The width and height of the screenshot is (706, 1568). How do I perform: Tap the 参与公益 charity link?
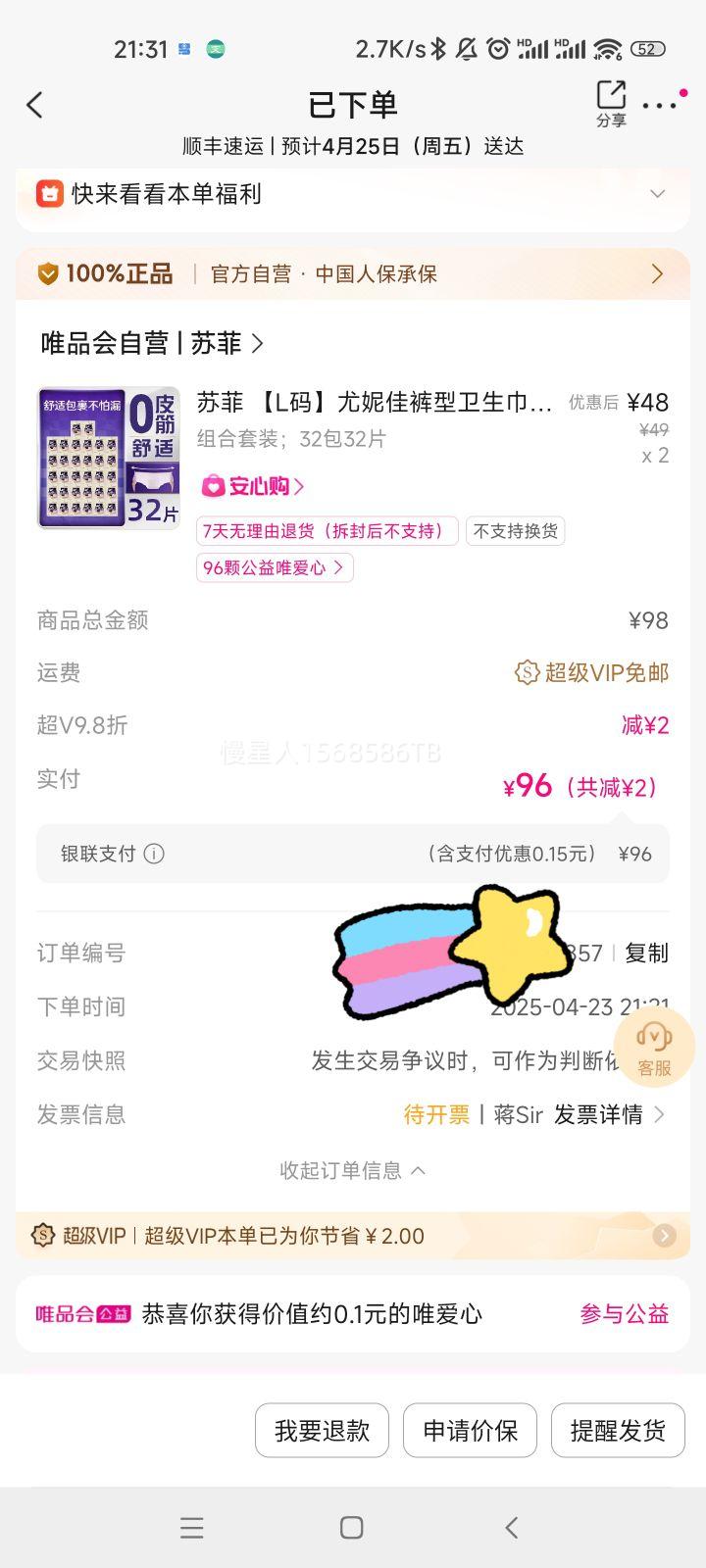(x=624, y=1313)
